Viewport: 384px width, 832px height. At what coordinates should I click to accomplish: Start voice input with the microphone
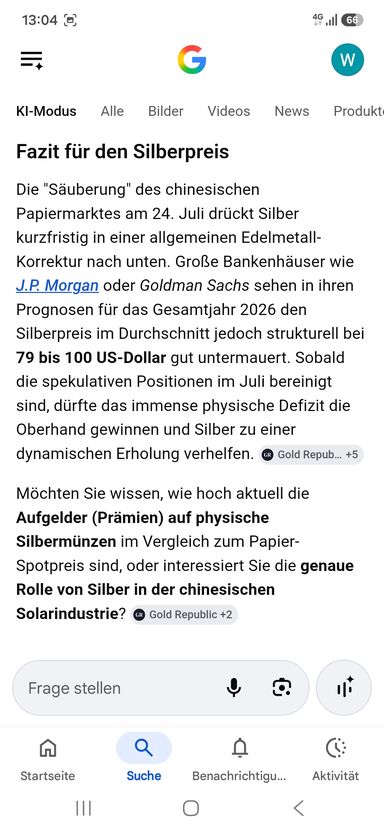233,688
